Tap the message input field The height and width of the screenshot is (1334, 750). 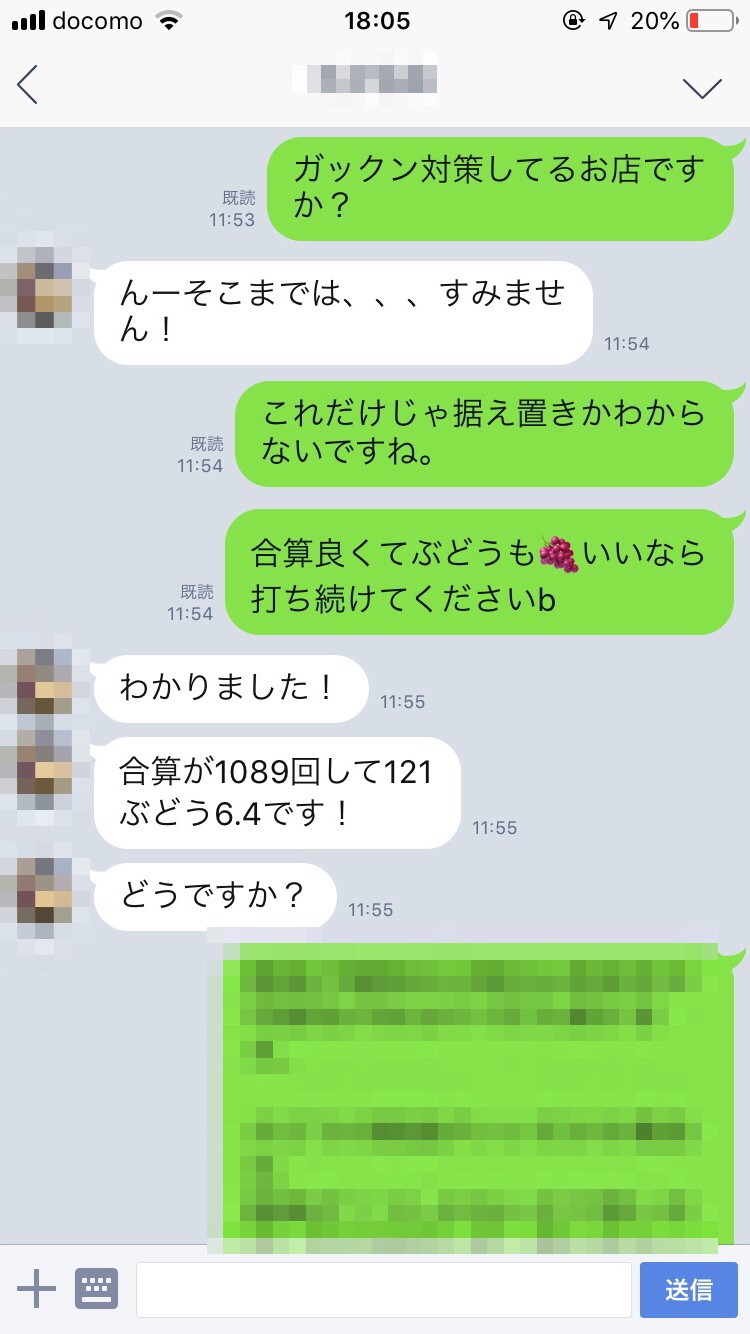pos(383,1289)
